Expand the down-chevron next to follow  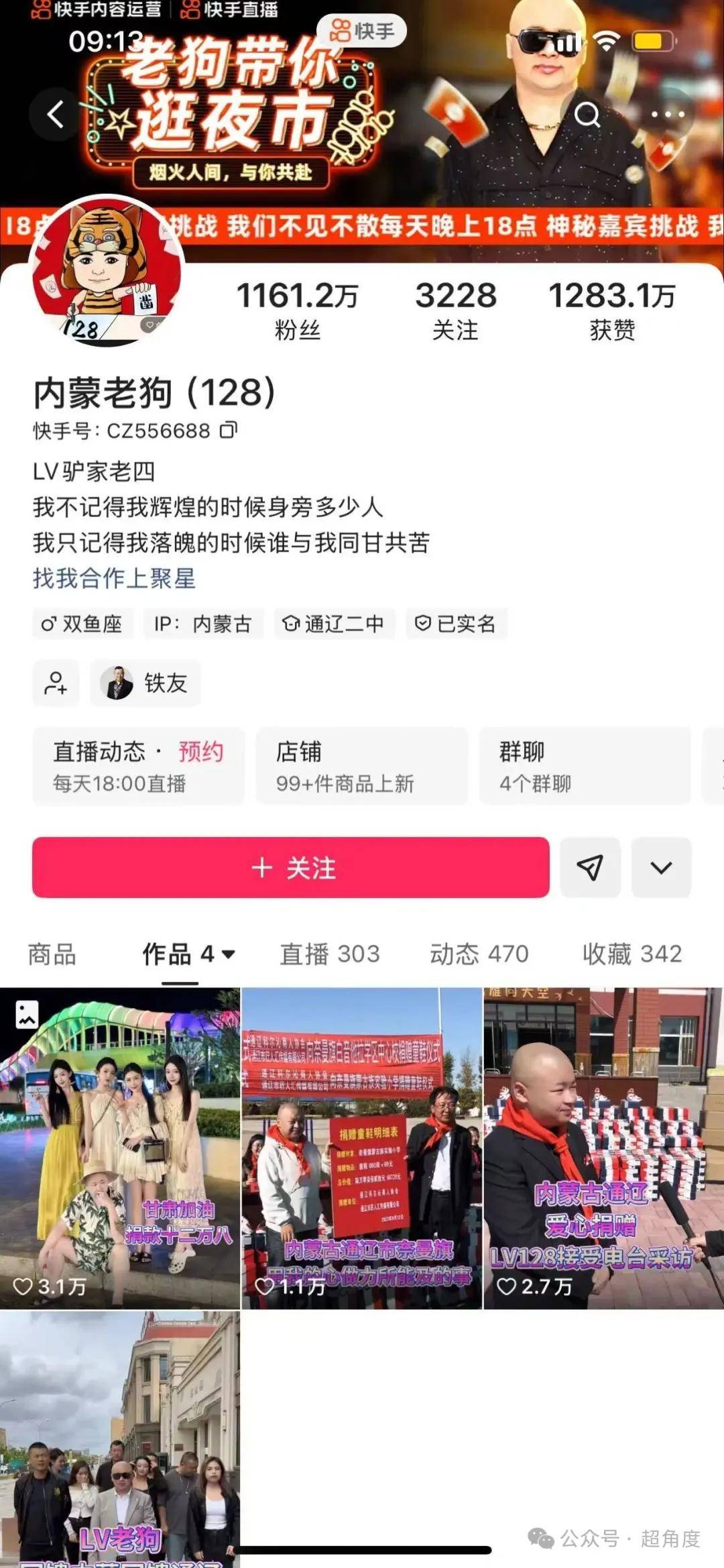[661, 867]
